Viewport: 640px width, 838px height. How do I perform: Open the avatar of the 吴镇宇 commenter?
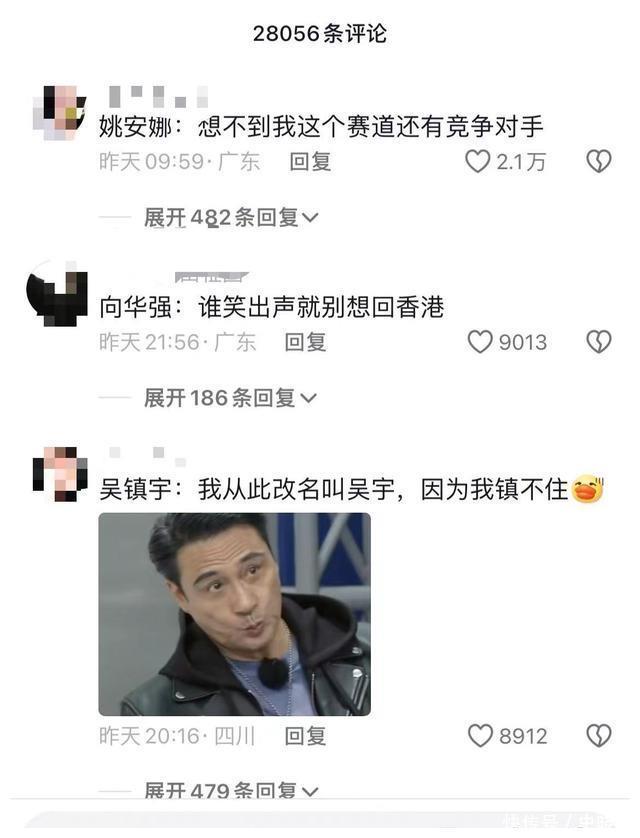[58, 473]
